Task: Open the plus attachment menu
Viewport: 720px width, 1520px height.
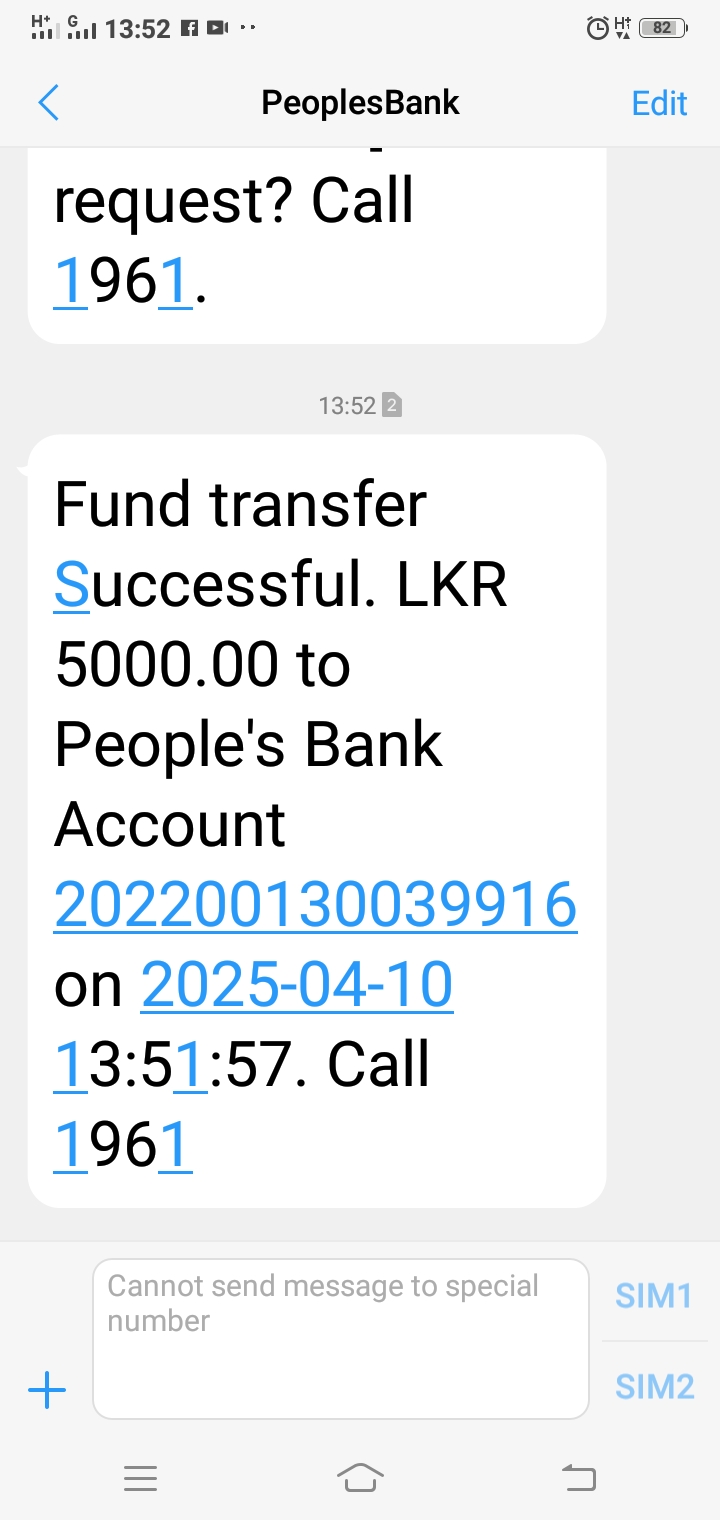Action: click(47, 1391)
